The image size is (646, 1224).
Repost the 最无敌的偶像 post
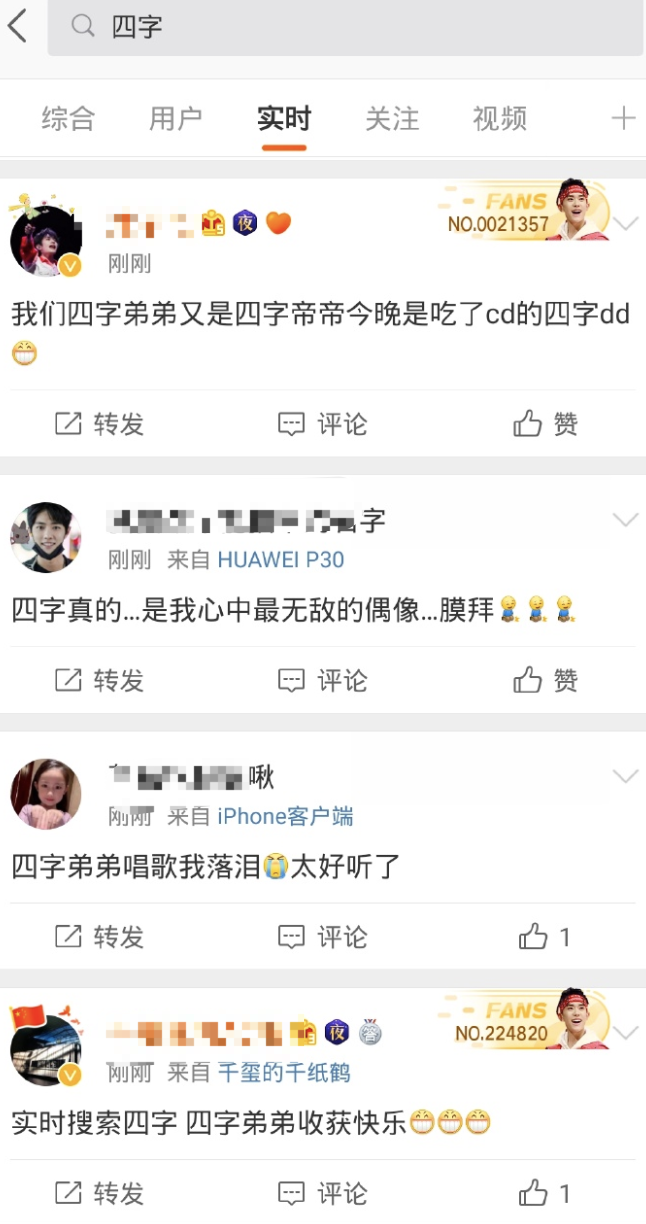99,680
